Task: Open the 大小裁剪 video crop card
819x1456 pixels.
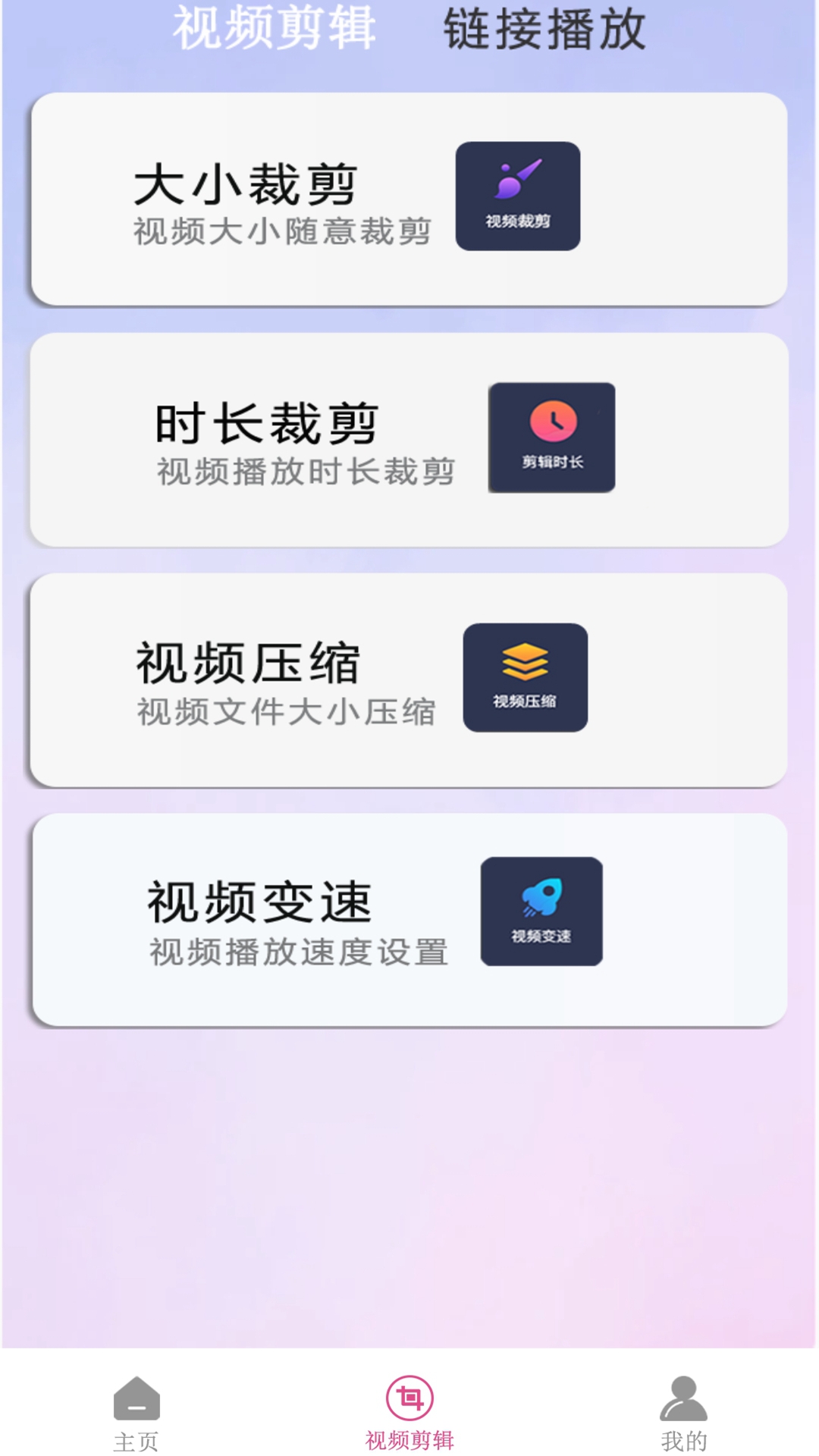Action: (x=409, y=199)
